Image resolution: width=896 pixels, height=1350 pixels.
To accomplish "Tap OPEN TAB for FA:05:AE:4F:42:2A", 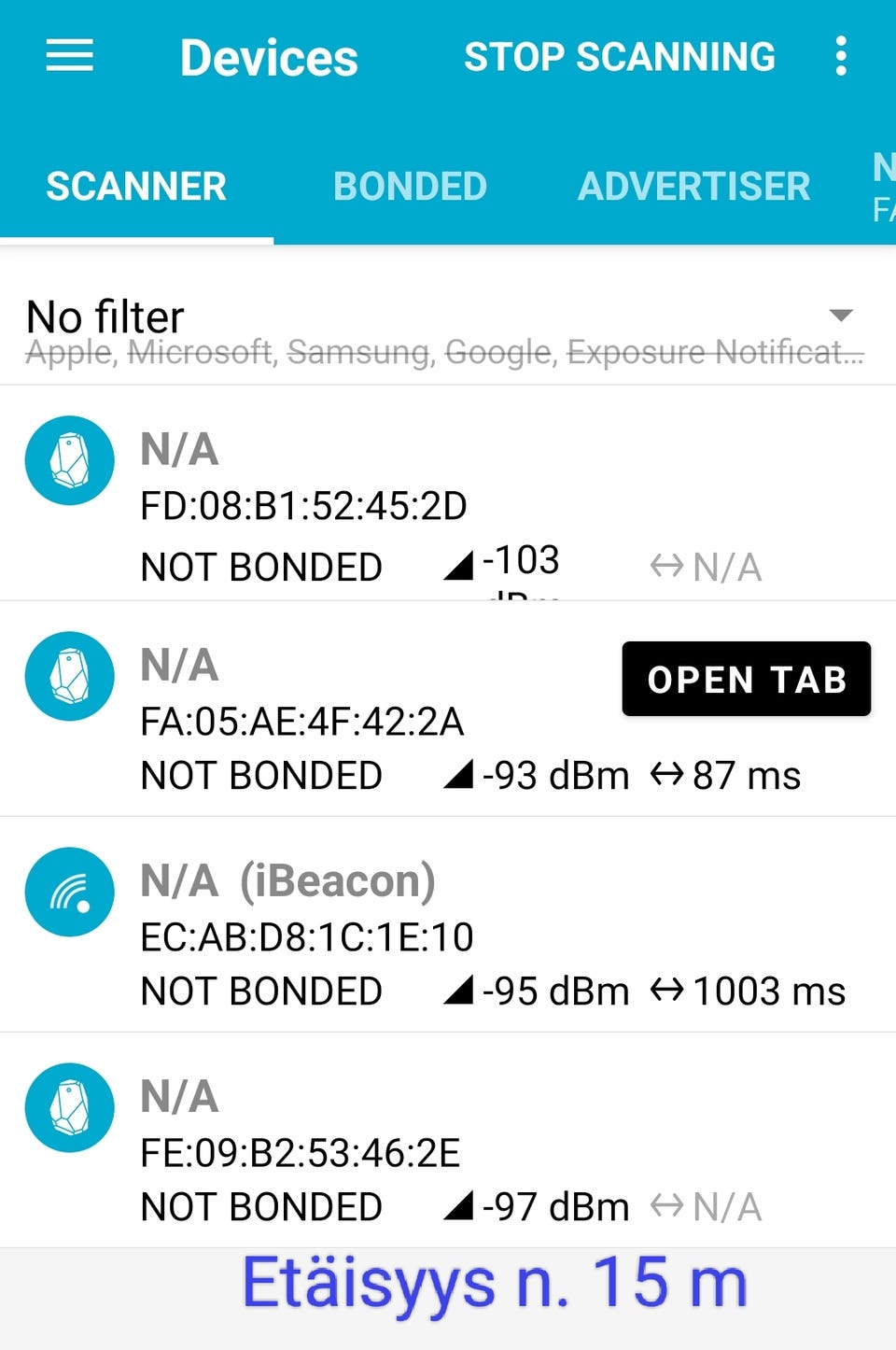I will [746, 679].
